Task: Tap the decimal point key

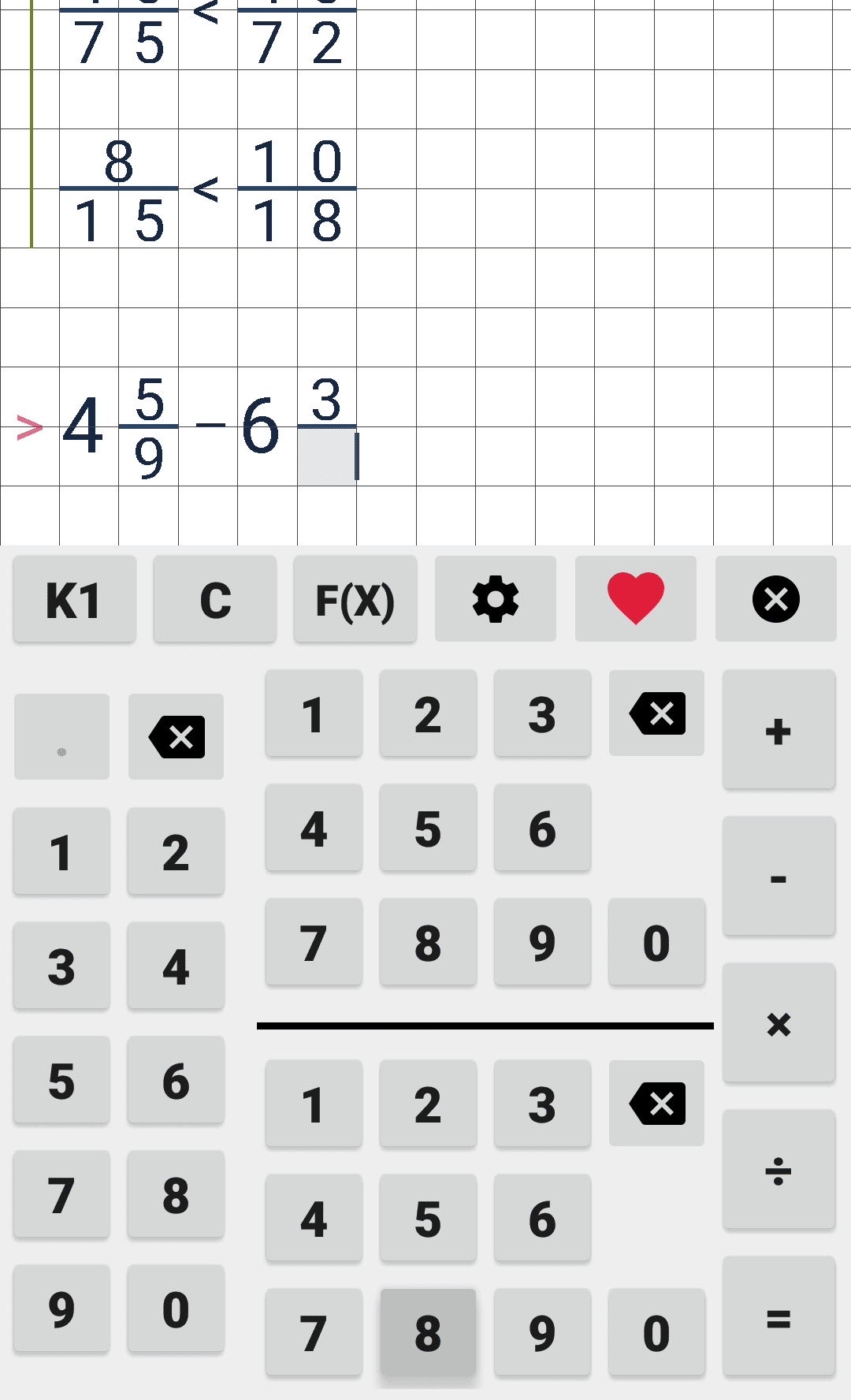Action: point(61,737)
